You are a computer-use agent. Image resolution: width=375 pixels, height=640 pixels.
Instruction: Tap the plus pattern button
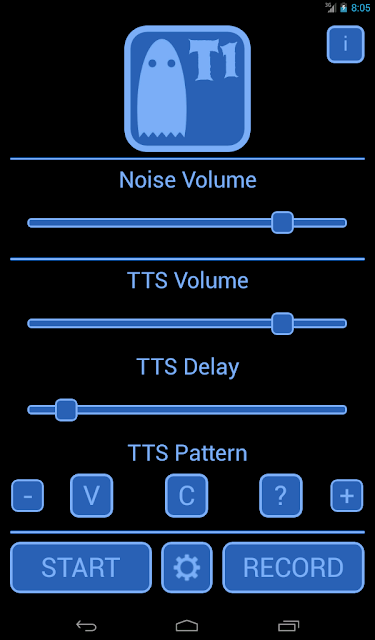(346, 496)
